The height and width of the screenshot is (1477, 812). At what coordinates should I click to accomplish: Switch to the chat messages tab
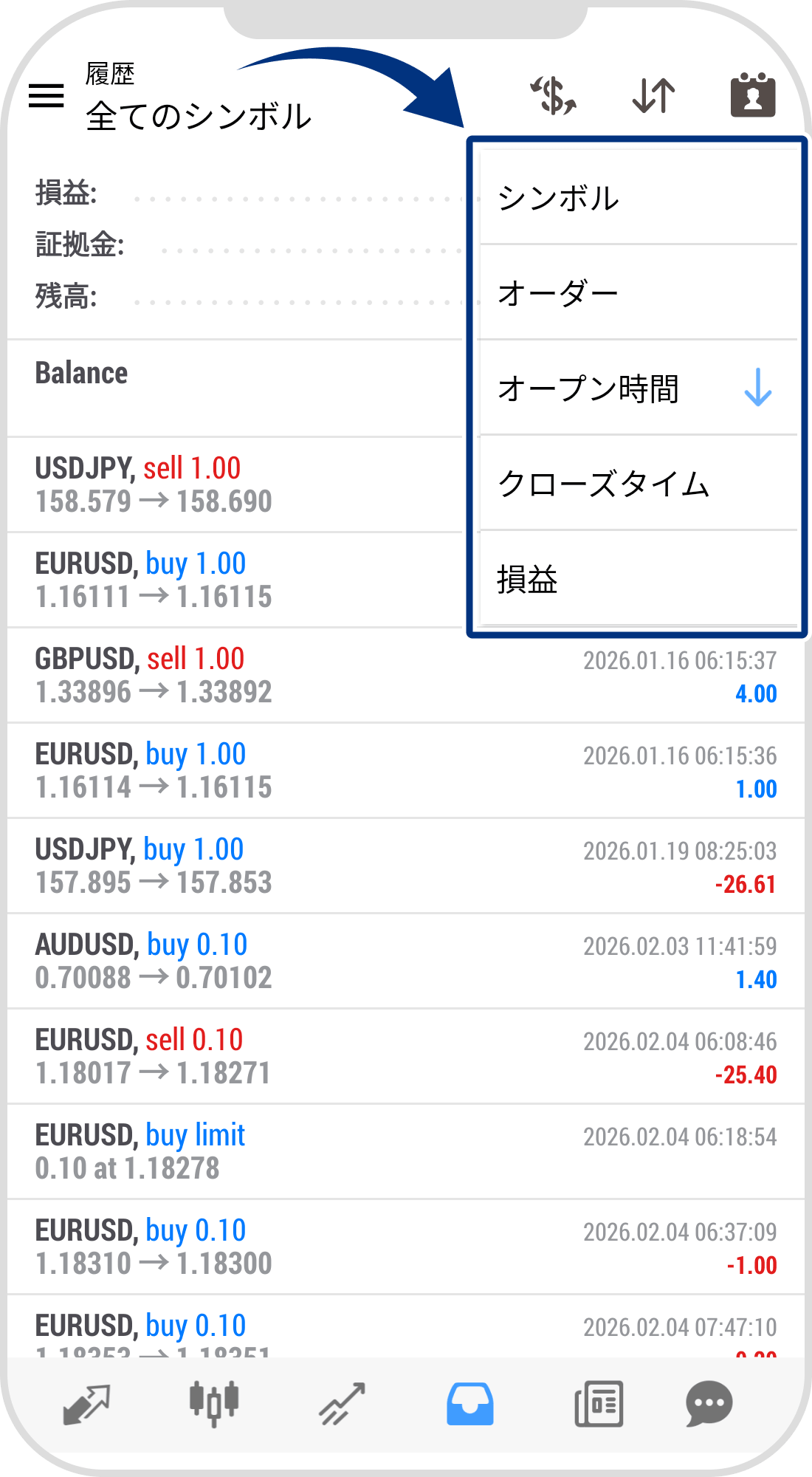(x=709, y=1403)
